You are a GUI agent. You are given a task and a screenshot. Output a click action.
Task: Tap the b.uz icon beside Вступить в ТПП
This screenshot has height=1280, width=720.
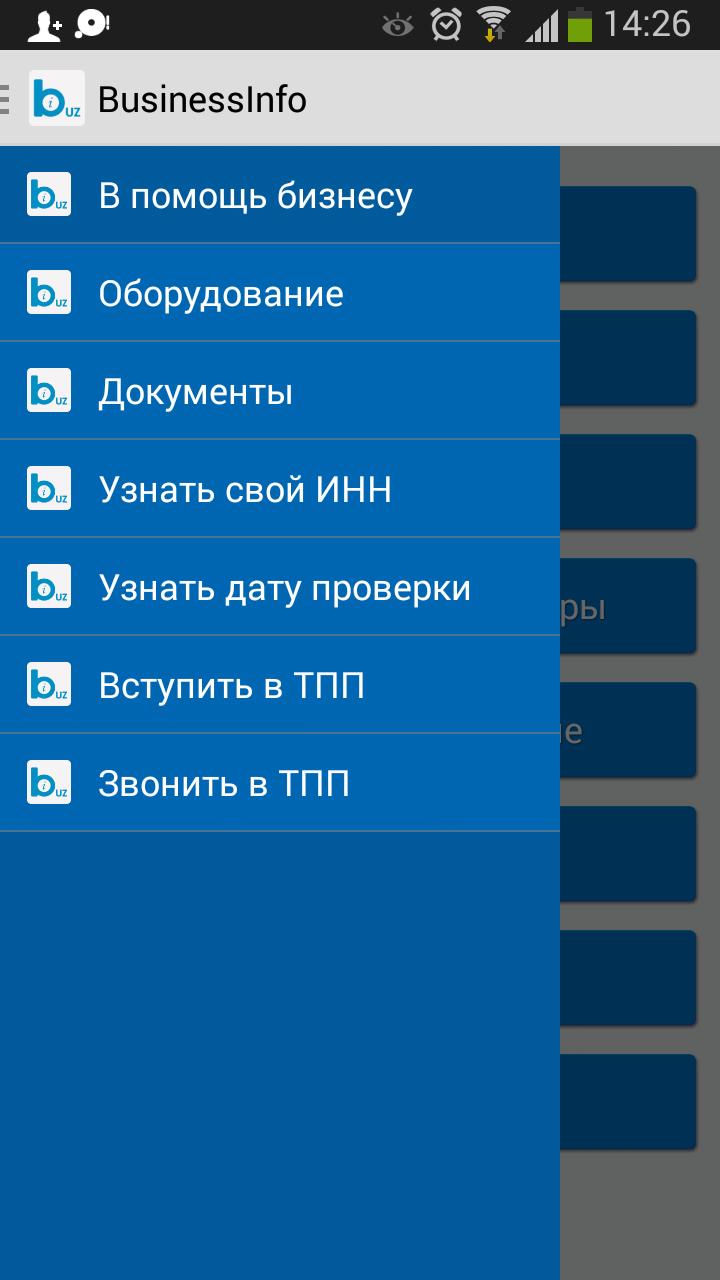click(48, 684)
